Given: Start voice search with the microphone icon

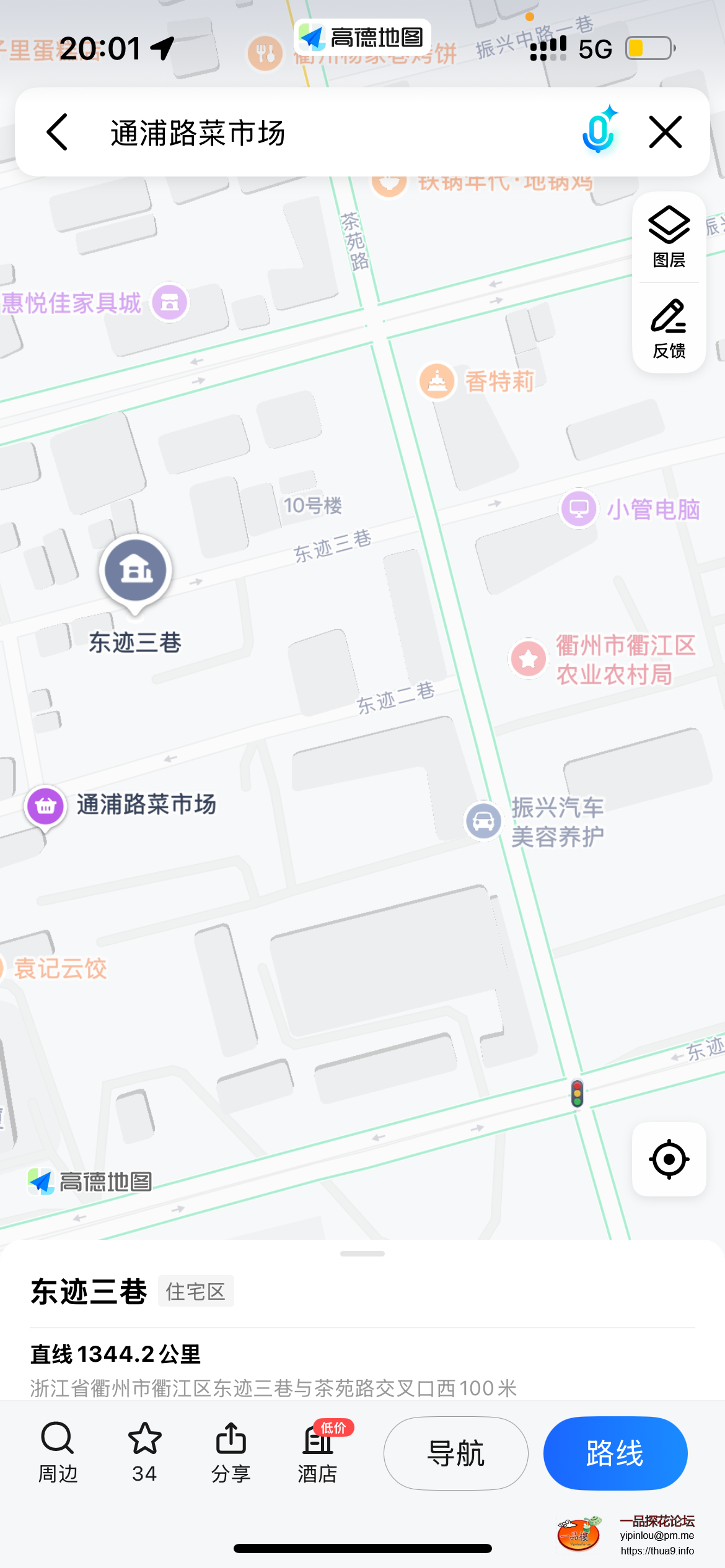Looking at the screenshot, I should pos(598,132).
